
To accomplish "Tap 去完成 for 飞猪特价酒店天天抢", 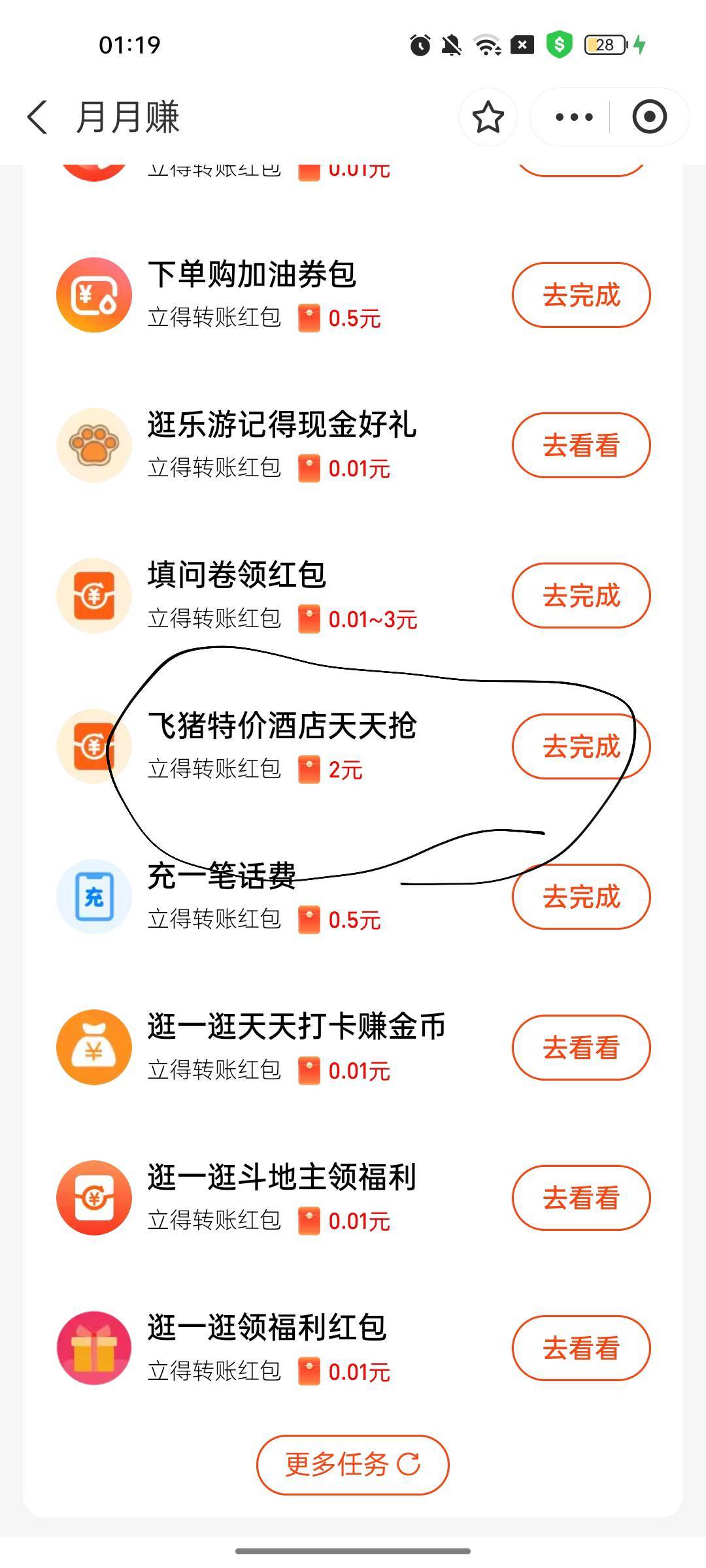I will pyautogui.click(x=581, y=747).
